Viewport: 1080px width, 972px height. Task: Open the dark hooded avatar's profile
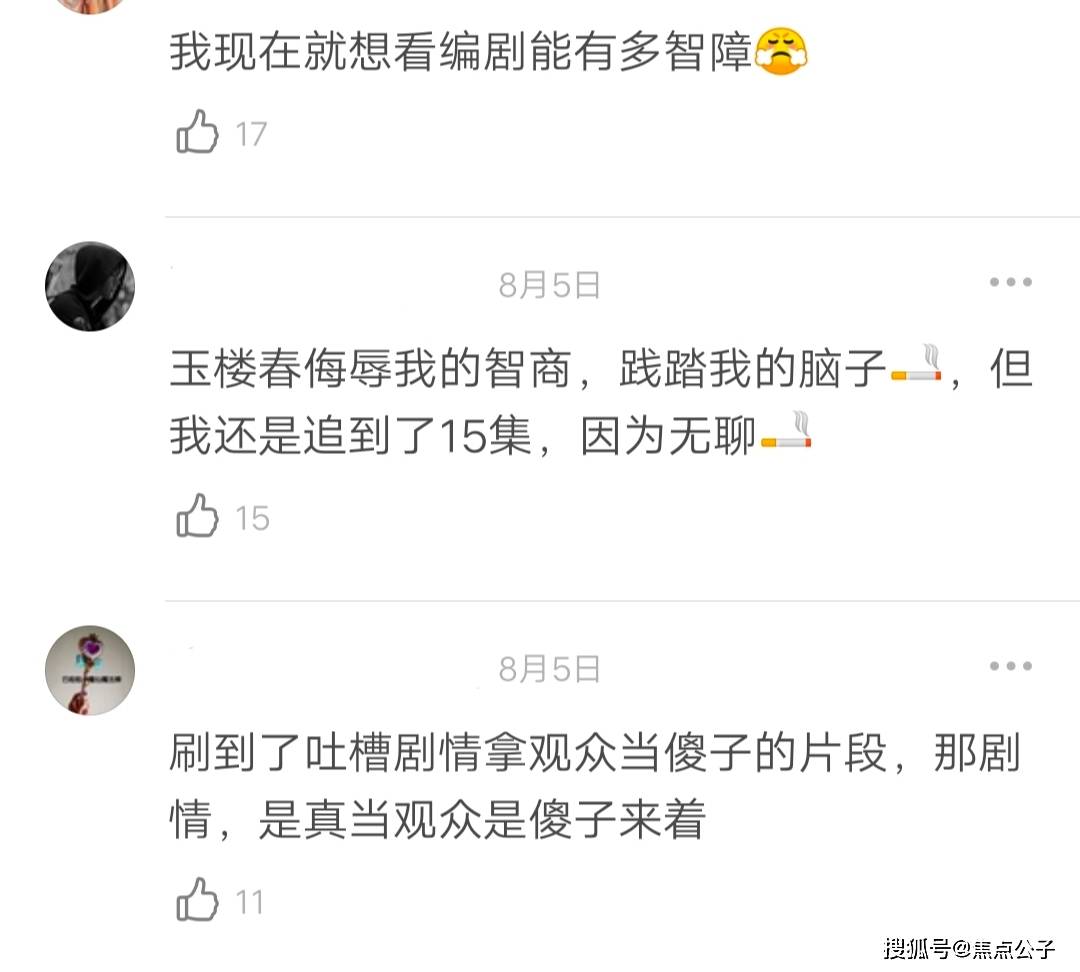pos(90,286)
